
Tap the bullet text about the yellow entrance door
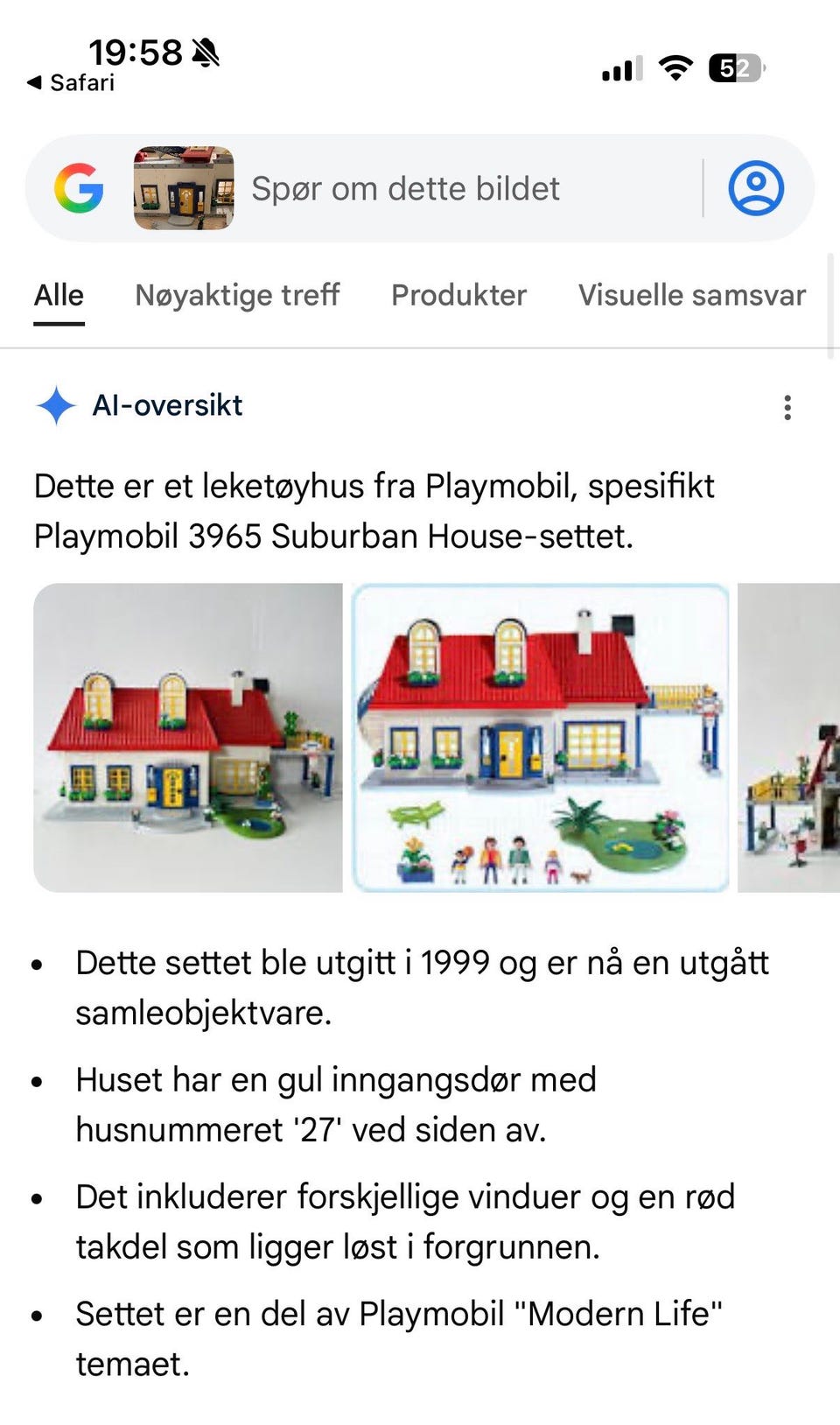coord(336,1105)
